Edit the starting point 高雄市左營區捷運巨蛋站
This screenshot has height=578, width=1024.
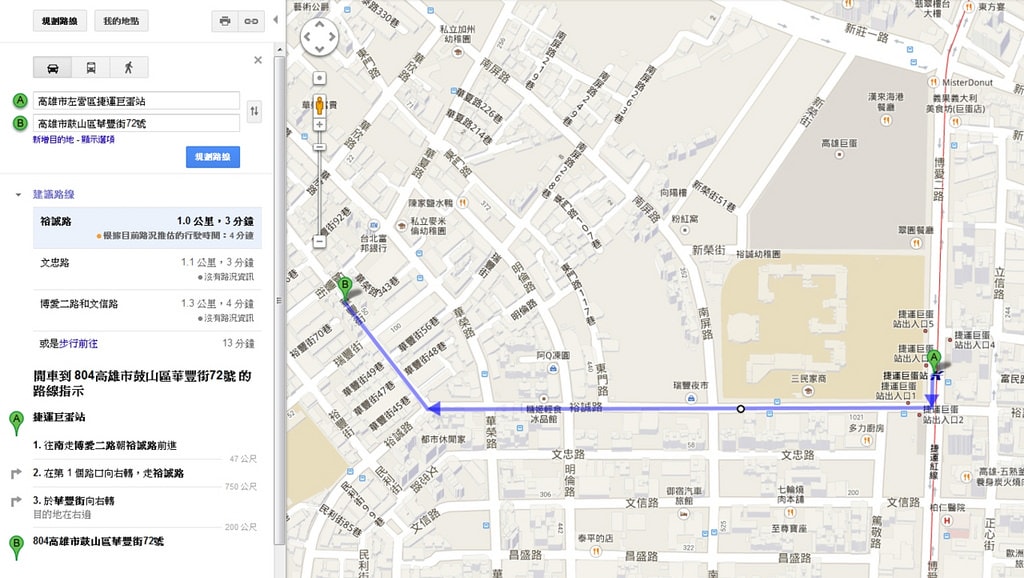pyautogui.click(x=137, y=101)
